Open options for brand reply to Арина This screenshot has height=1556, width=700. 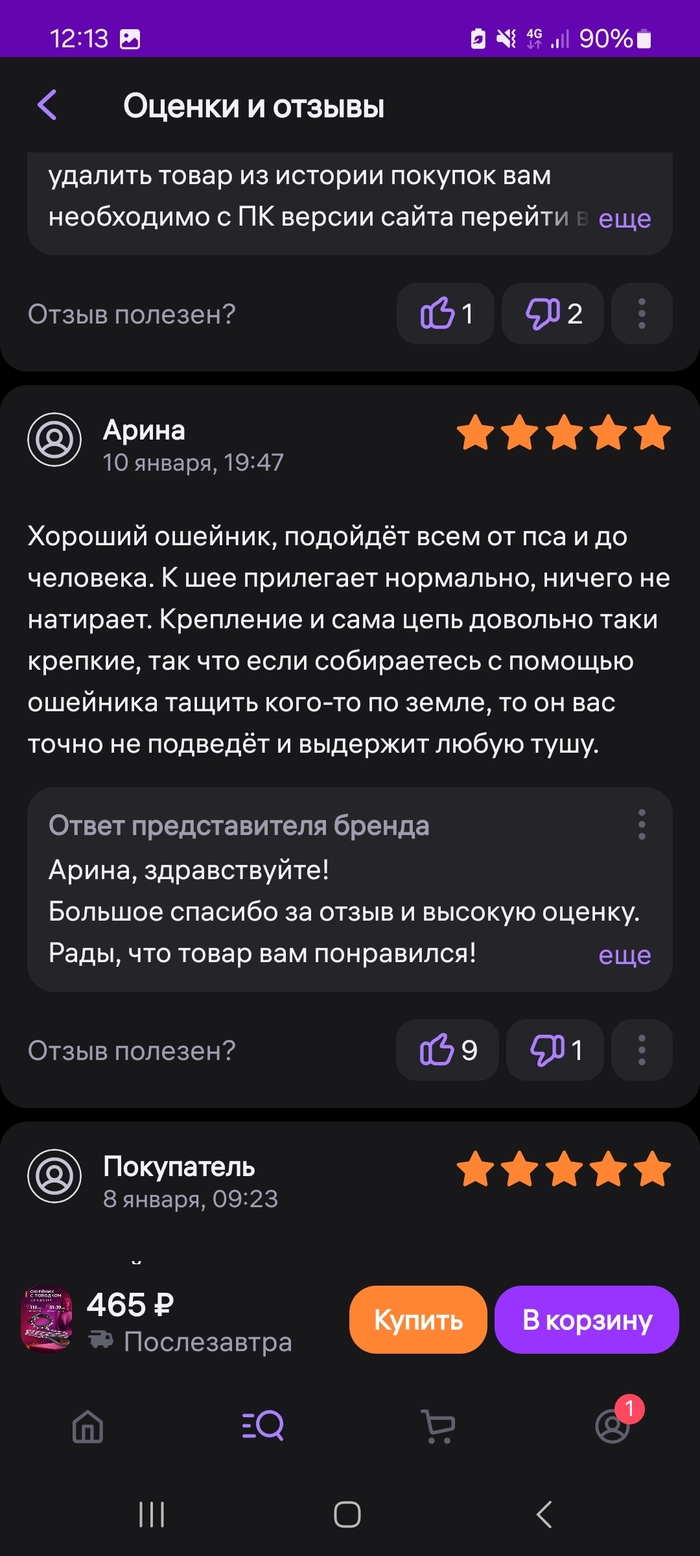641,825
